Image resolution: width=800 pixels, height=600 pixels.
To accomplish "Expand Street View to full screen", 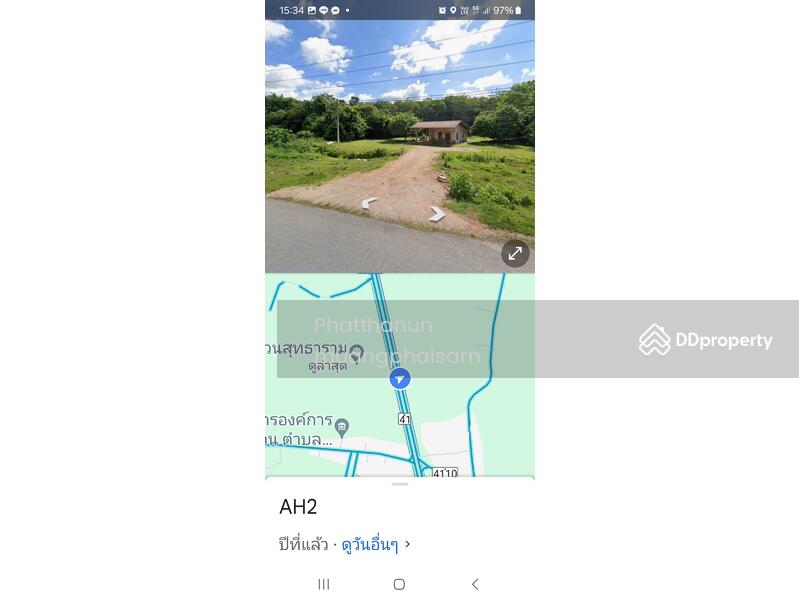I will pyautogui.click(x=515, y=254).
